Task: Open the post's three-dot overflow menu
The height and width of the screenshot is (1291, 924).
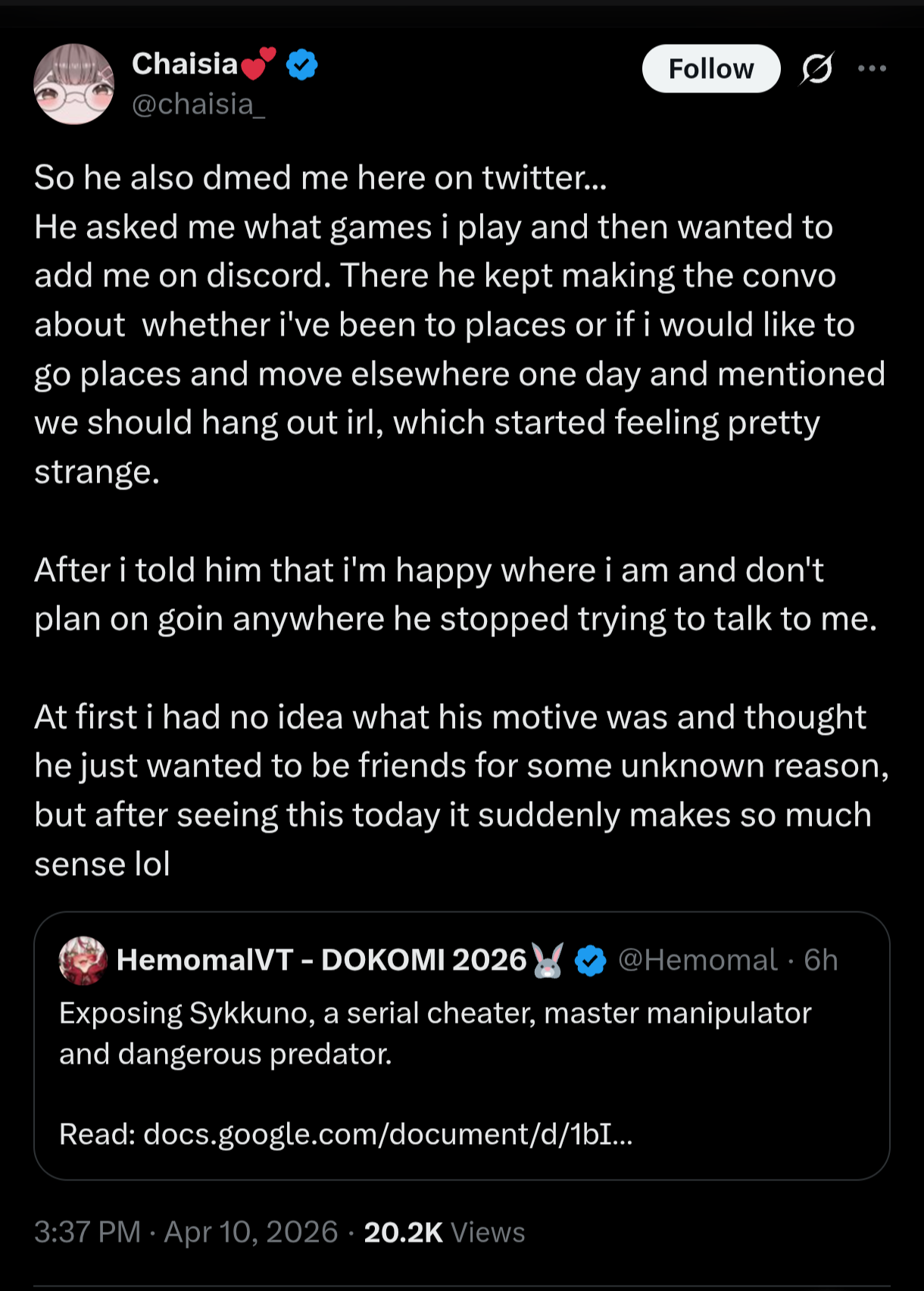Action: tap(872, 69)
